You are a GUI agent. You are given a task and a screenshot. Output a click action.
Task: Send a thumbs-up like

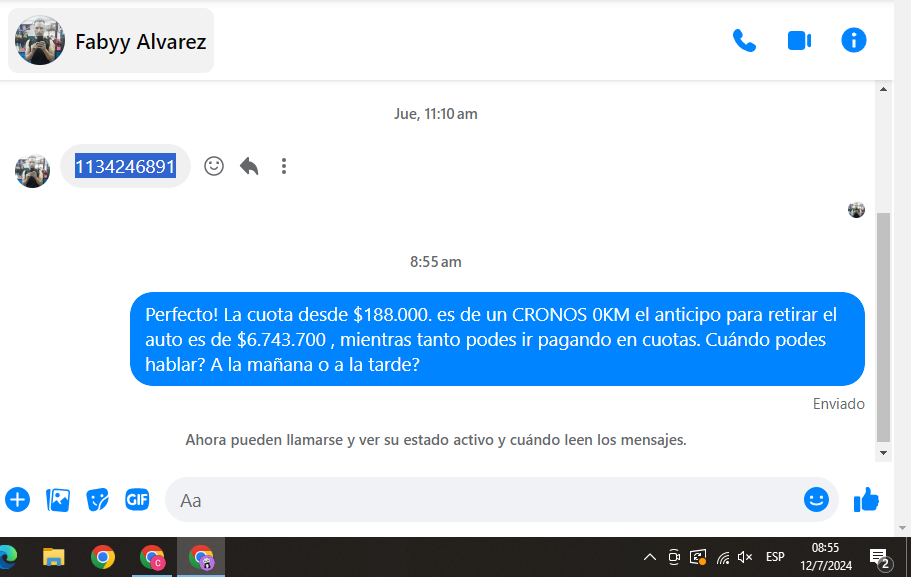(866, 499)
